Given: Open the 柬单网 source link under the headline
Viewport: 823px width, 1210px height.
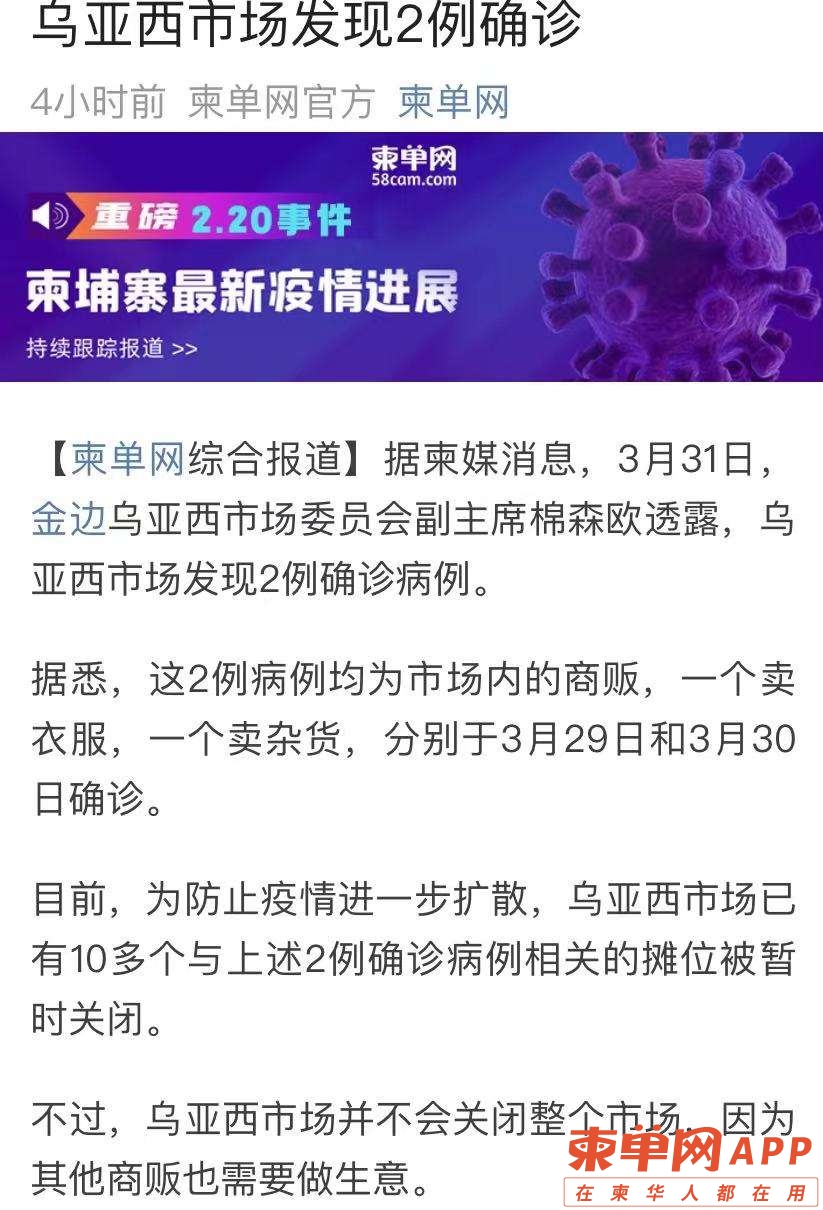Looking at the screenshot, I should coord(454,102).
